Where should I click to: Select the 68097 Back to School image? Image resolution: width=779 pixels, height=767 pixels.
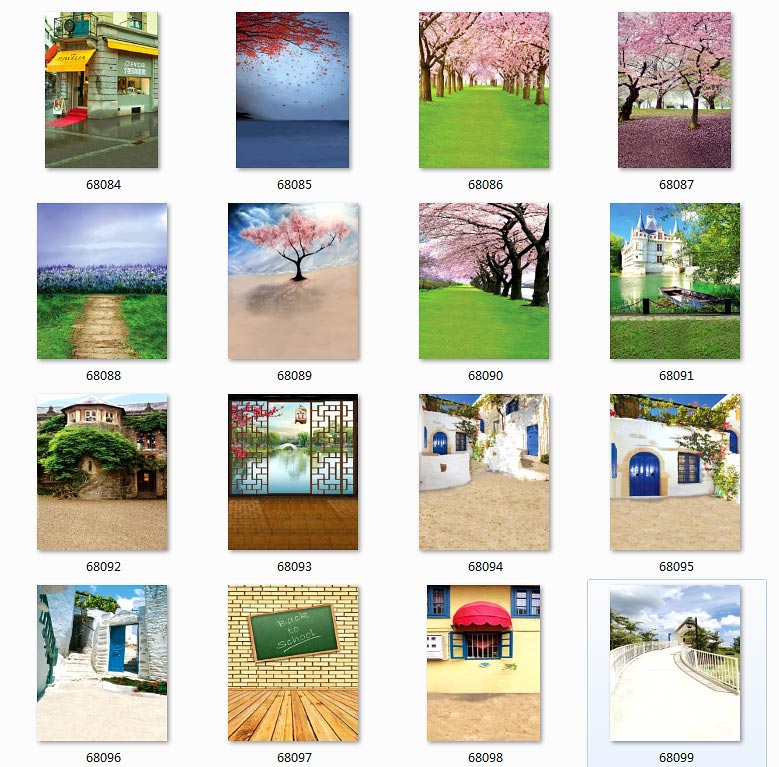(x=293, y=663)
